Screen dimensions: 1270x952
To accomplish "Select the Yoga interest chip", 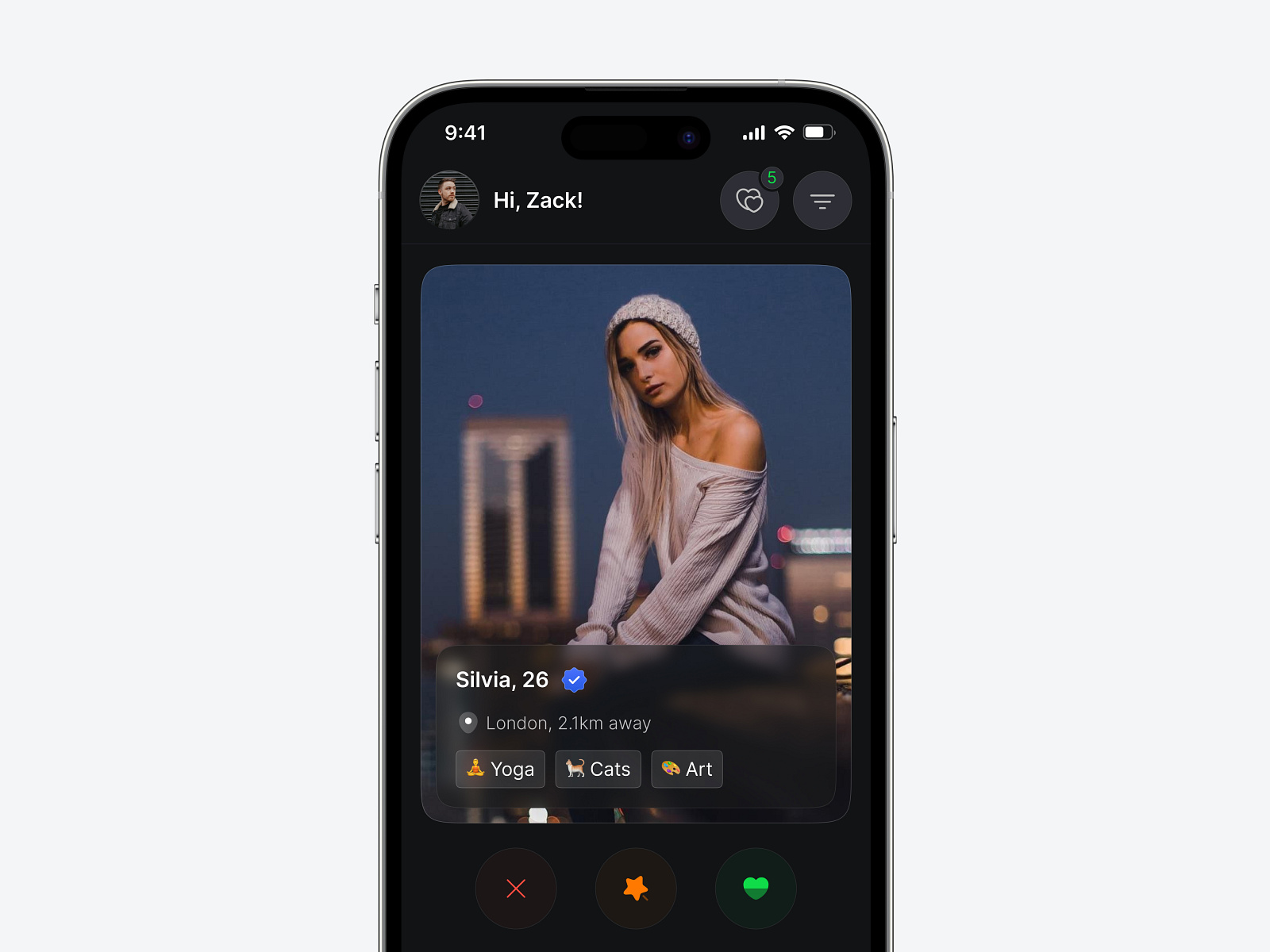I will coord(500,769).
